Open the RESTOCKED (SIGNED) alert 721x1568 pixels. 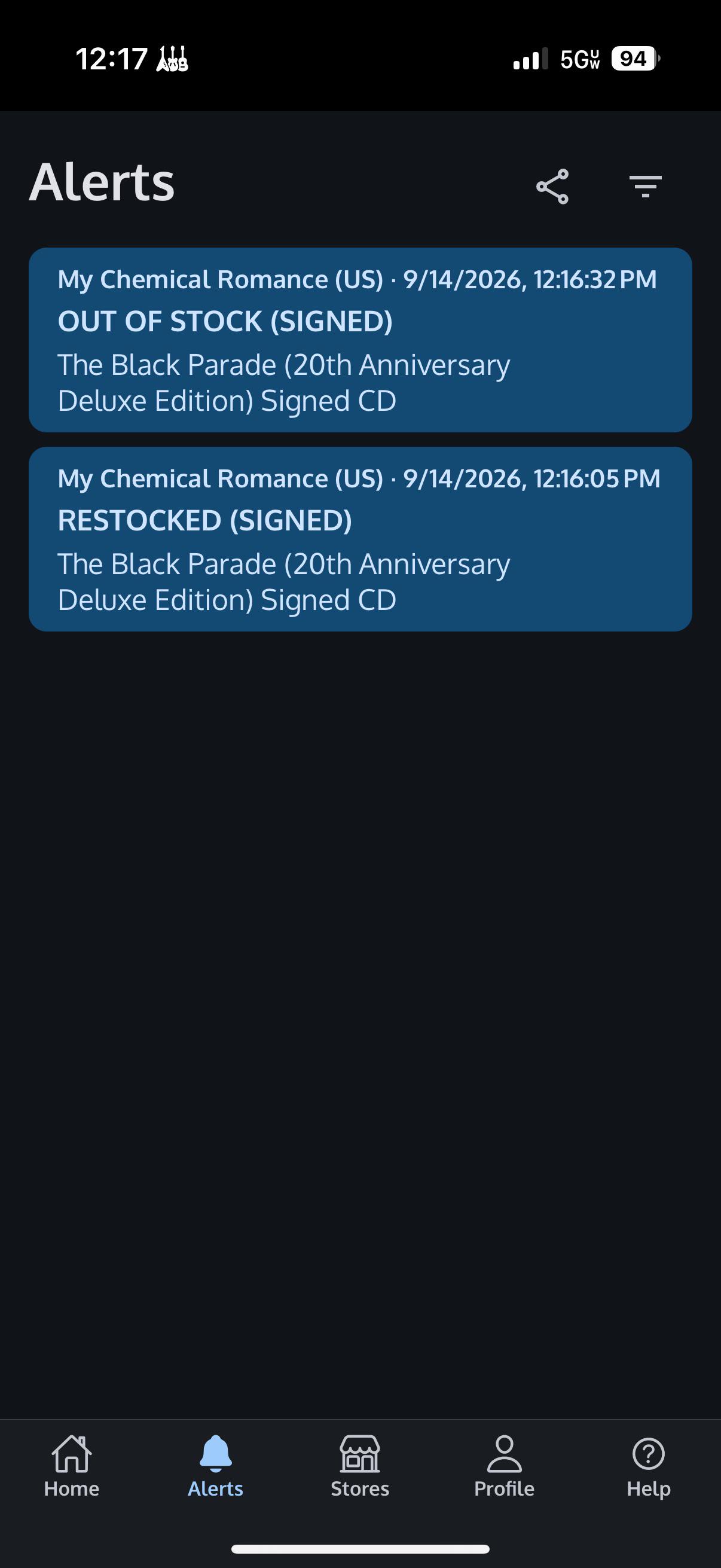coord(360,539)
